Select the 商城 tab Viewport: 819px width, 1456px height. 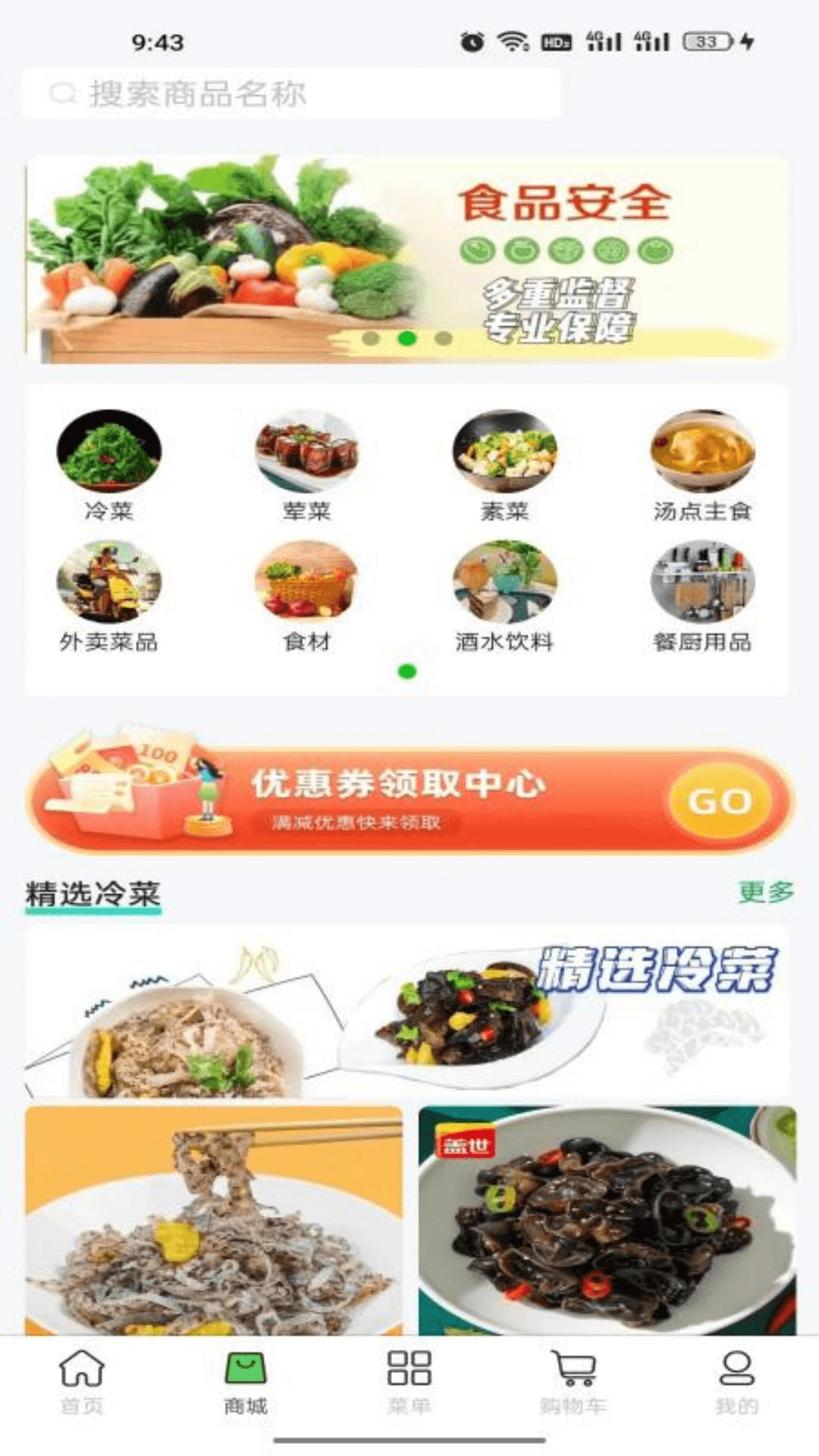246,1383
